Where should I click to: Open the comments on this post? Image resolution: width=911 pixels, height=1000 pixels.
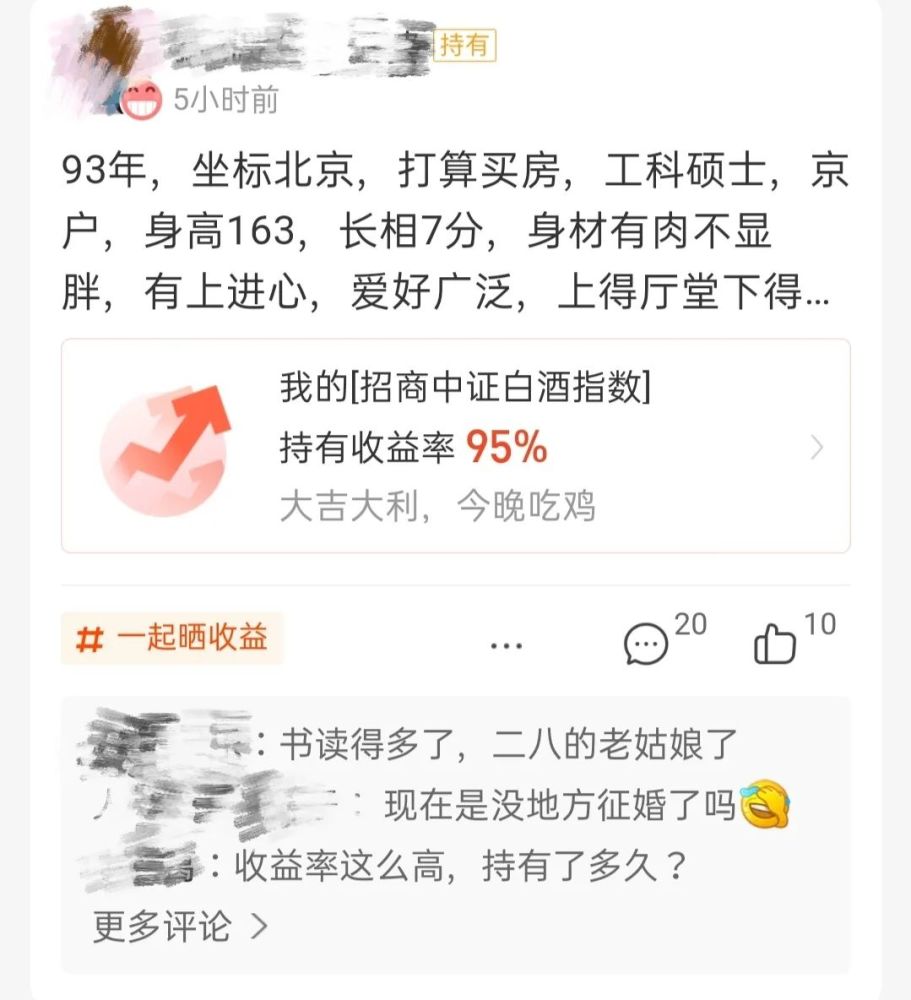pyautogui.click(x=646, y=642)
